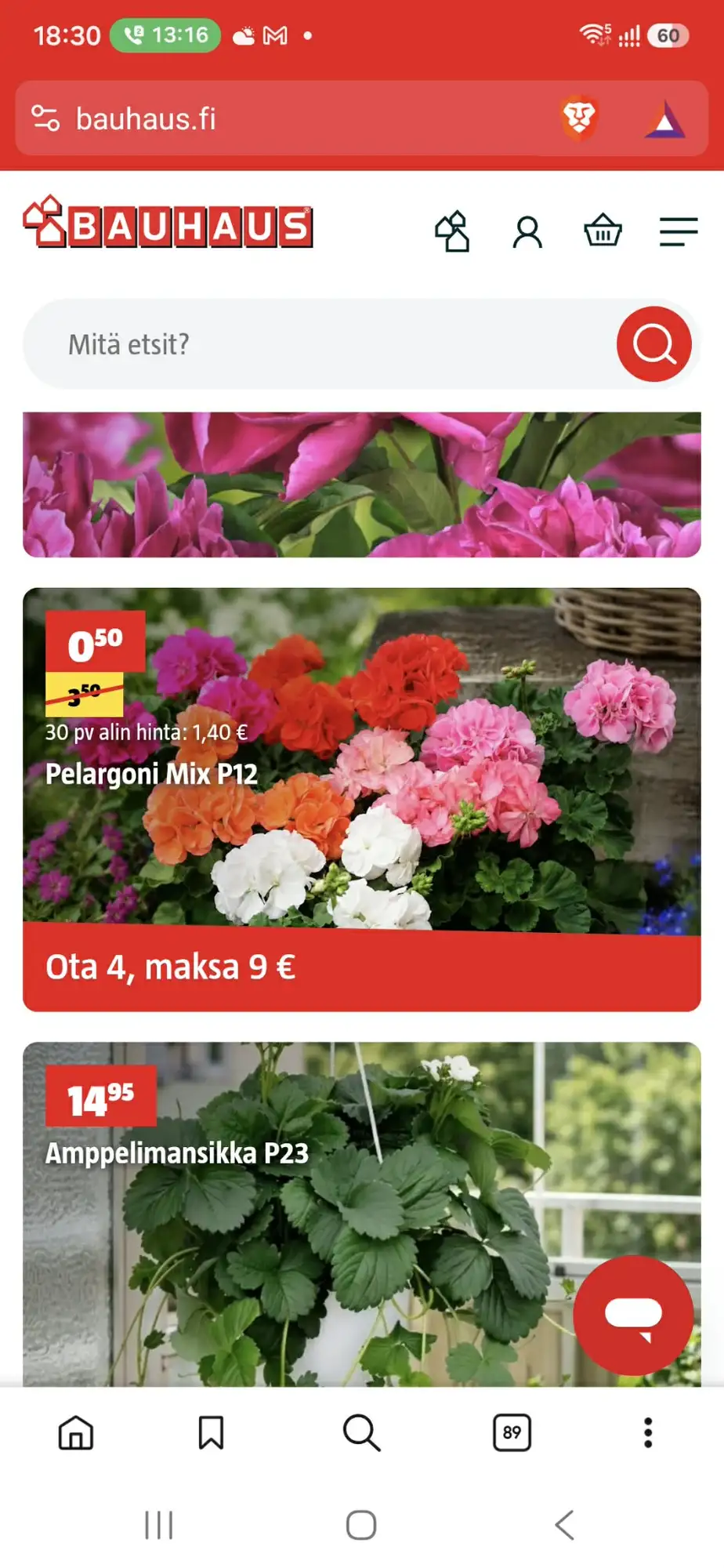Image resolution: width=724 pixels, height=1568 pixels.
Task: Open the Pelargoni Mix P12 offer
Action: pyautogui.click(x=362, y=800)
